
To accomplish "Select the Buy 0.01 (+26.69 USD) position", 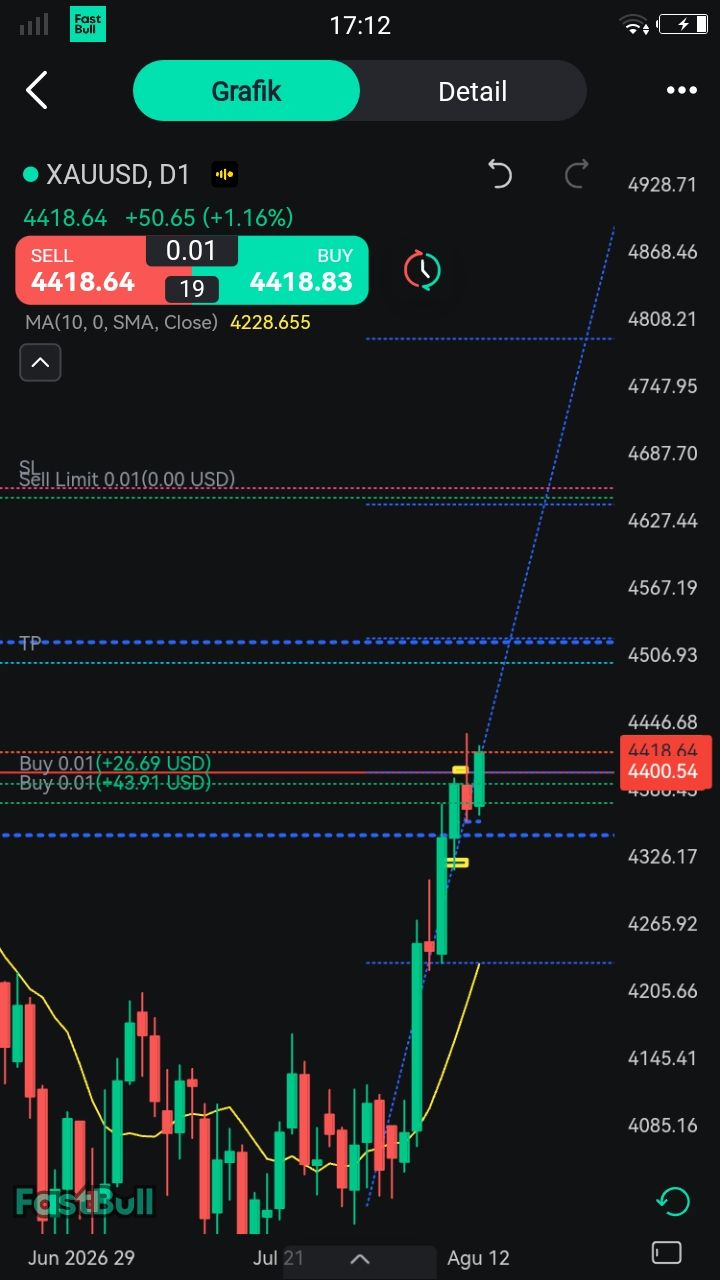I will 115,763.
